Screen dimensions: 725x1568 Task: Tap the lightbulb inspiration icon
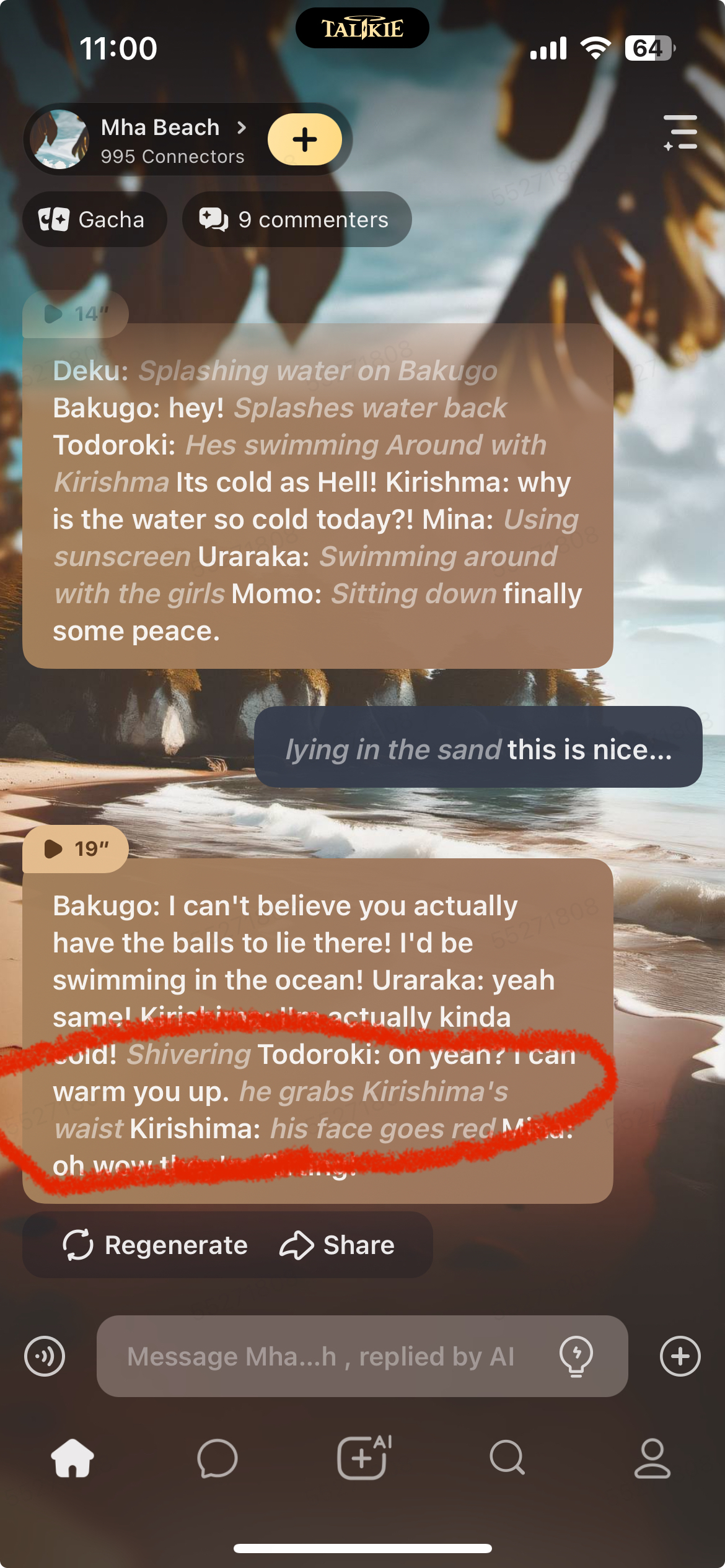(x=576, y=1356)
